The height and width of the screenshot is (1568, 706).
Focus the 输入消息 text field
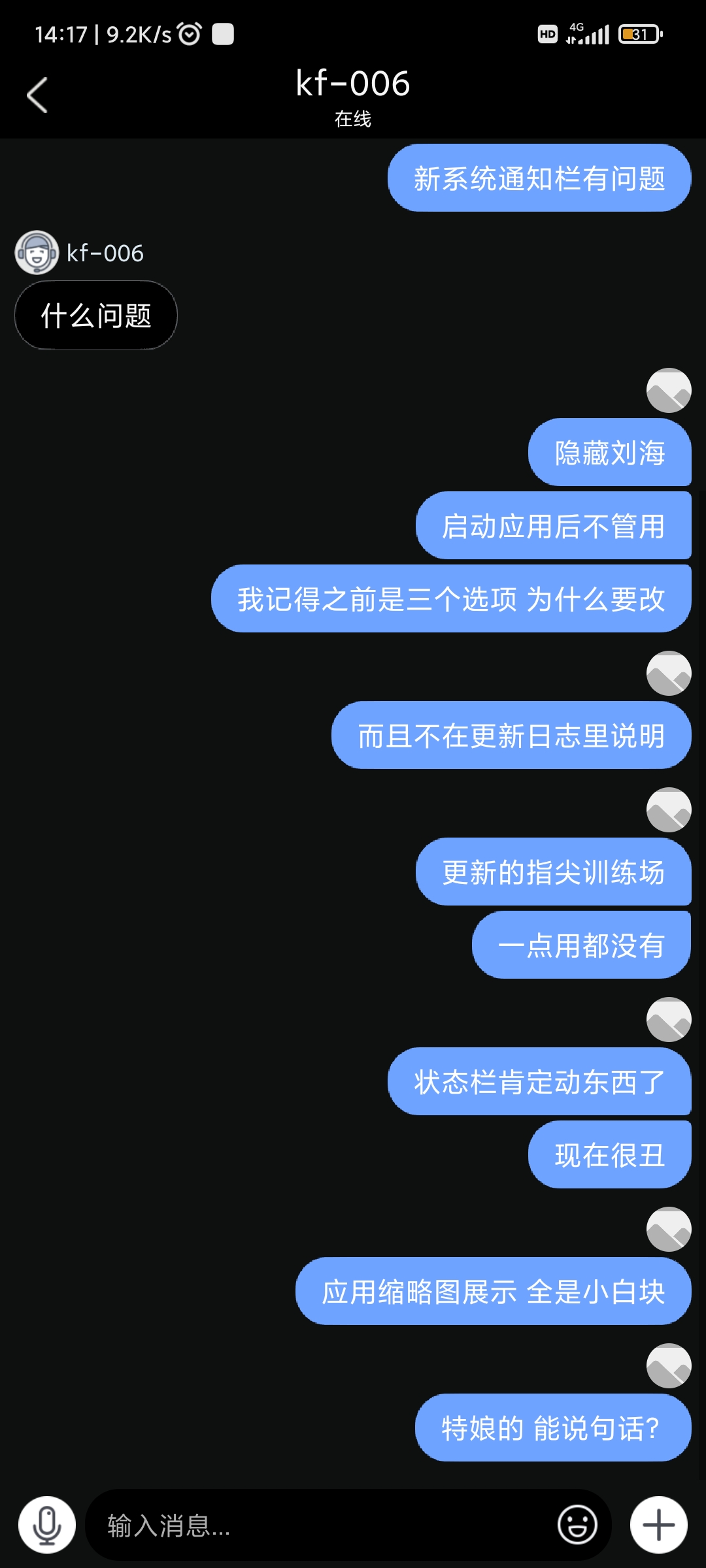320,1525
